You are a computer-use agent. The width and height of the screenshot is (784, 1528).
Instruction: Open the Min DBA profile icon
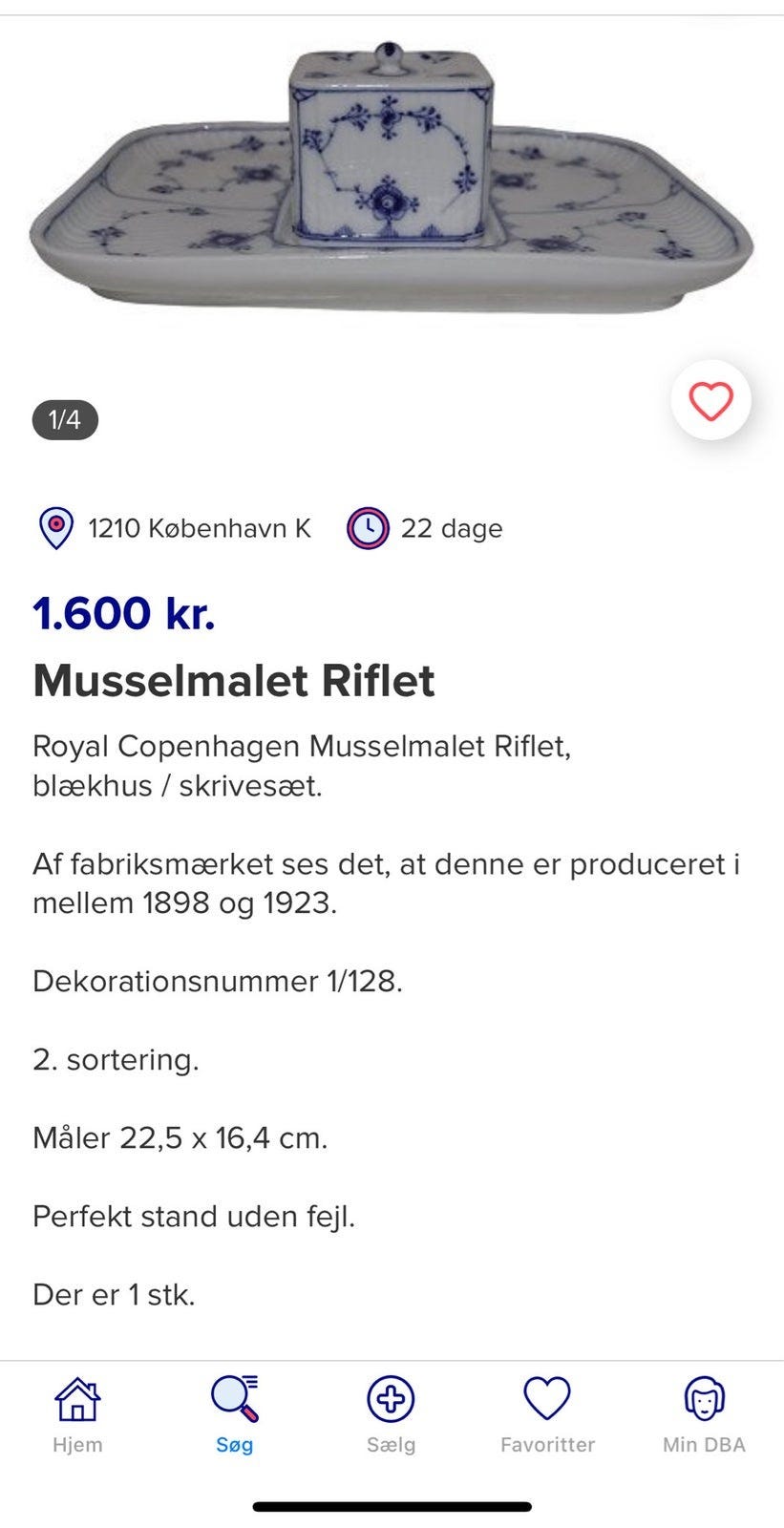(705, 1397)
